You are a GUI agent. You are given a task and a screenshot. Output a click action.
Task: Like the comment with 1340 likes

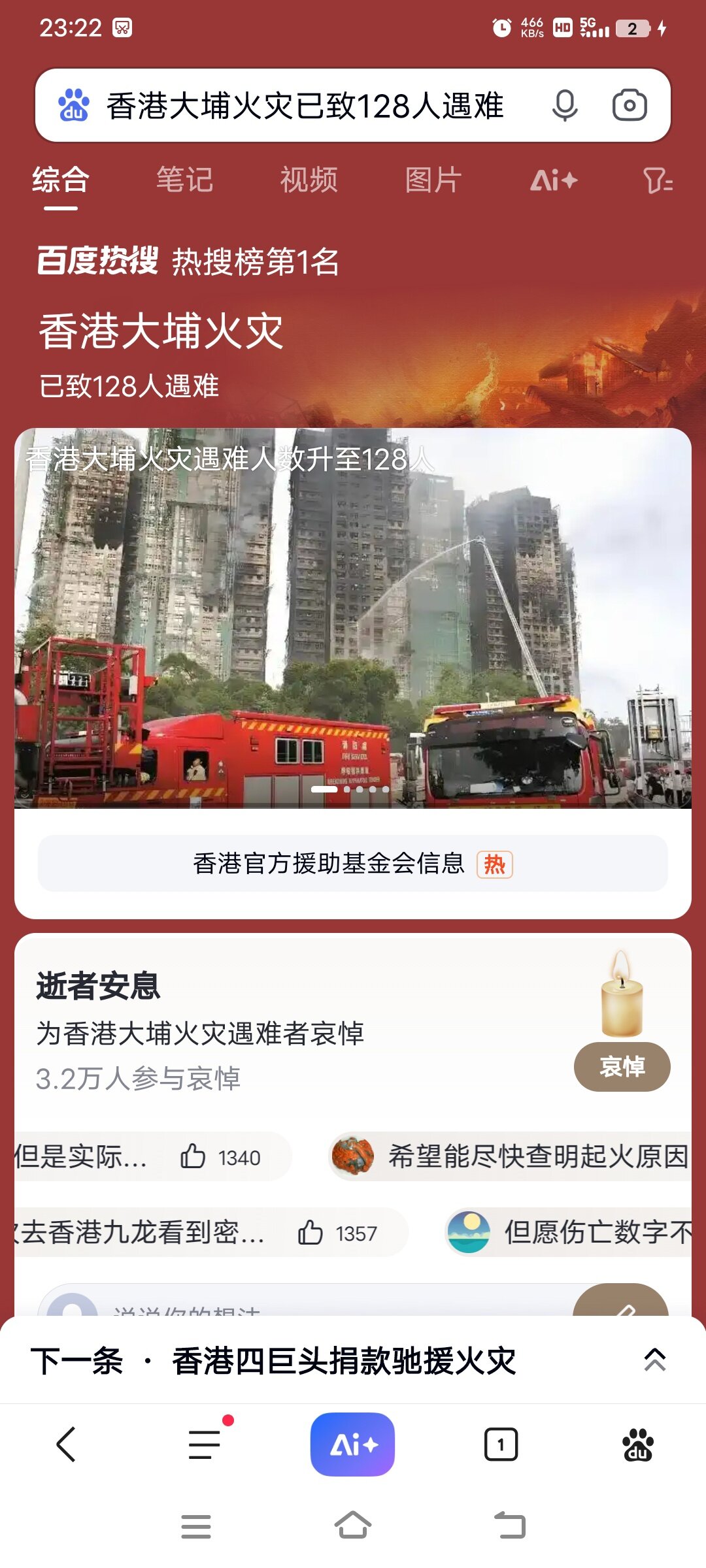(193, 1157)
